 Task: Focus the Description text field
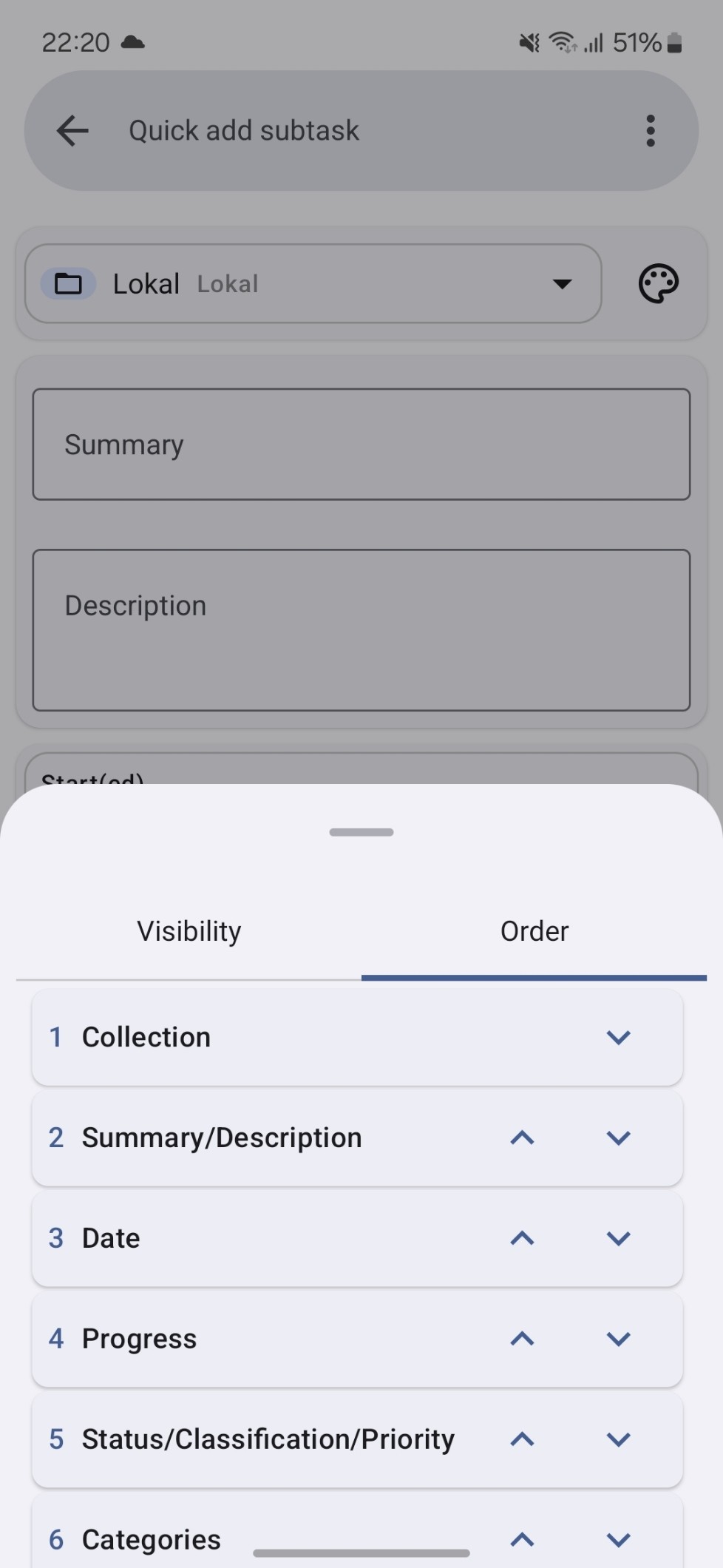[361, 629]
